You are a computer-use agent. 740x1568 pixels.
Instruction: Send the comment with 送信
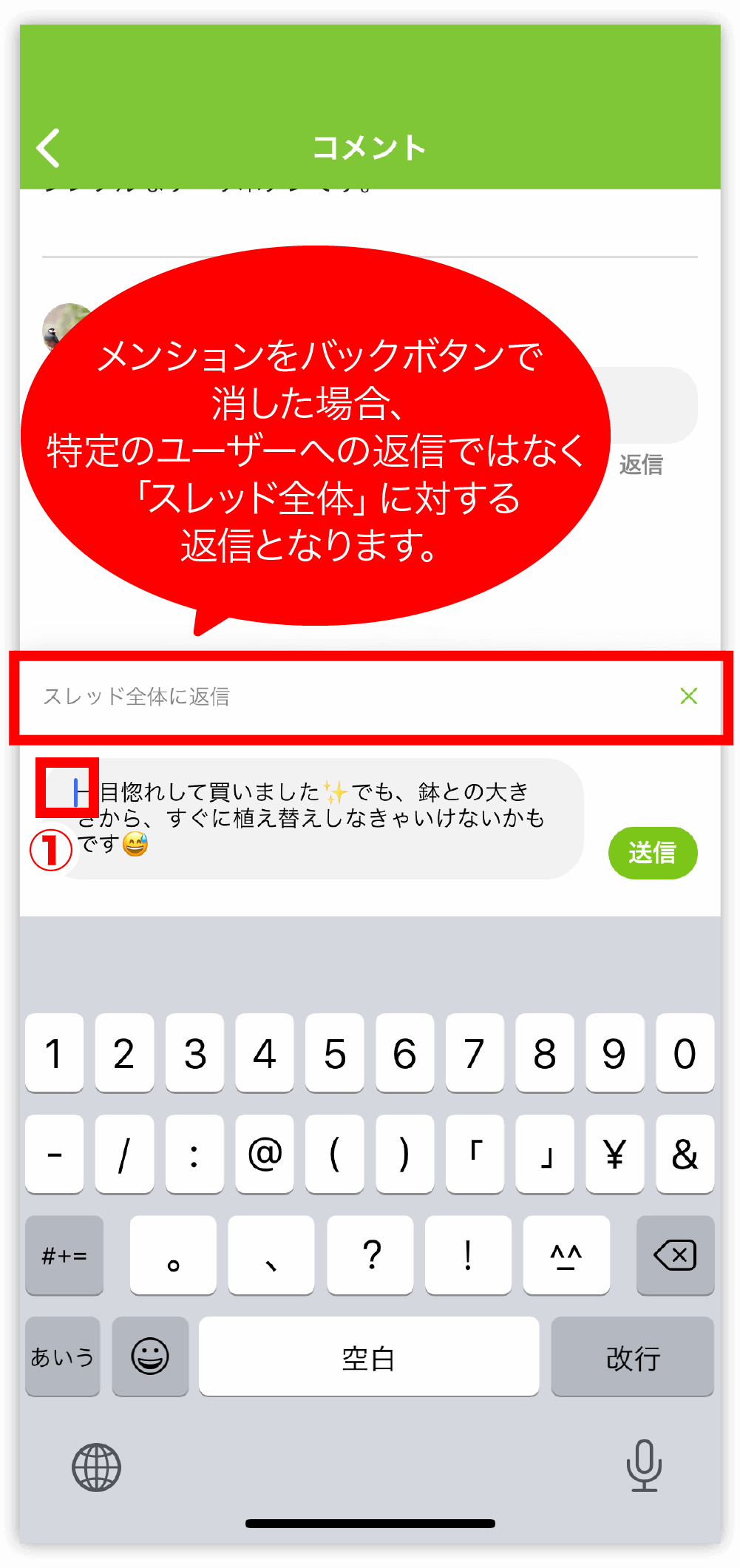(x=653, y=853)
